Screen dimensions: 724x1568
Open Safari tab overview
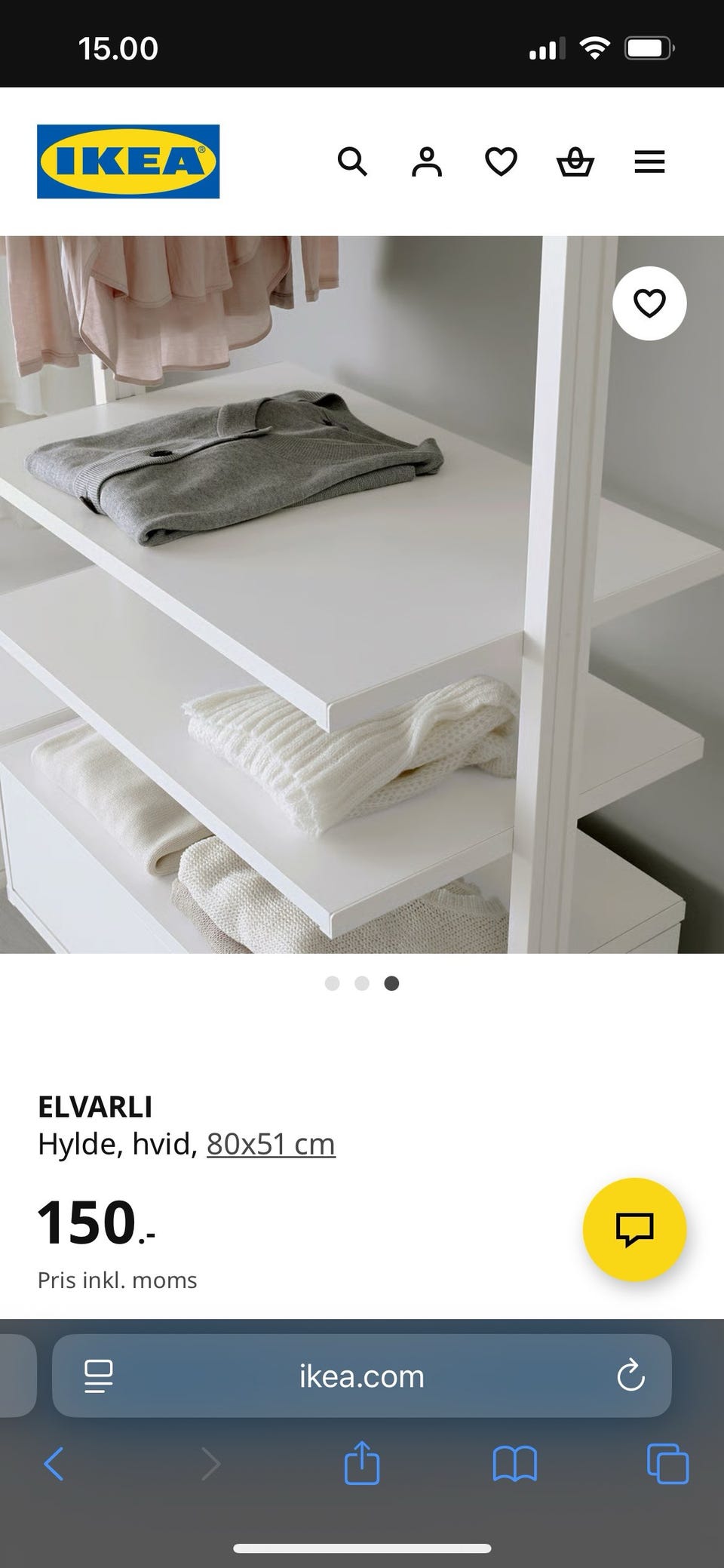667,1465
